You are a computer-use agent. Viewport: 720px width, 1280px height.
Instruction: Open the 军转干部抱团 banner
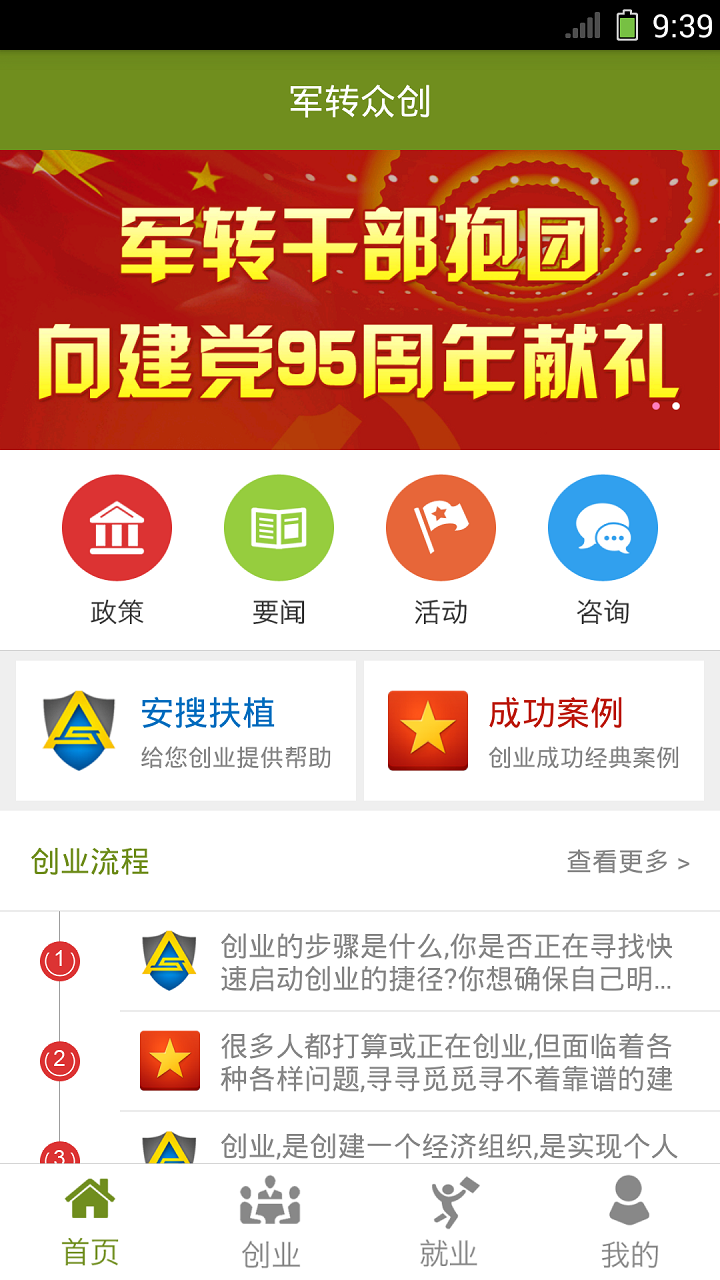click(360, 300)
